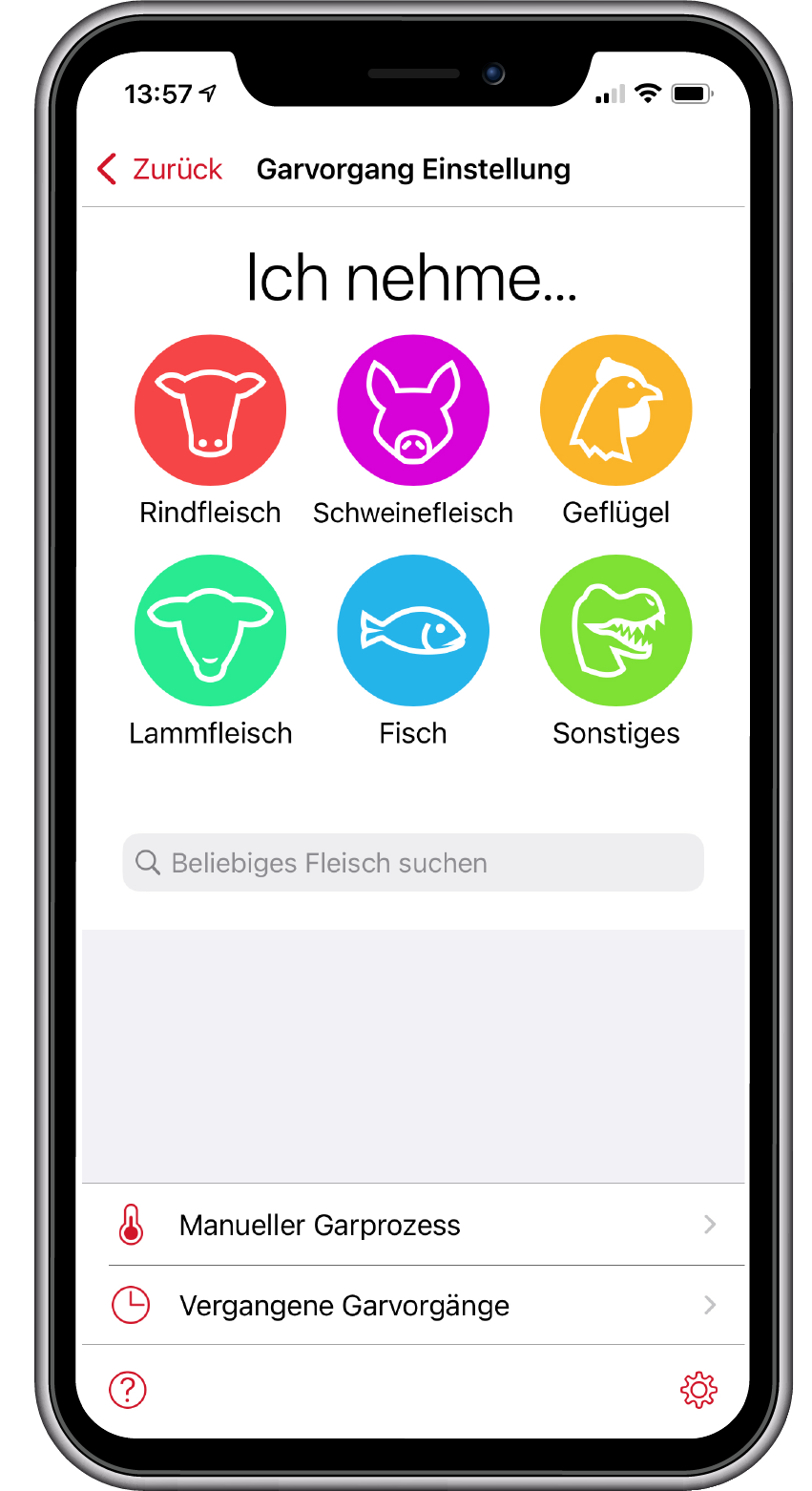Go back with the Zurück button
Screen dimensions: 812x1491
pos(159,169)
